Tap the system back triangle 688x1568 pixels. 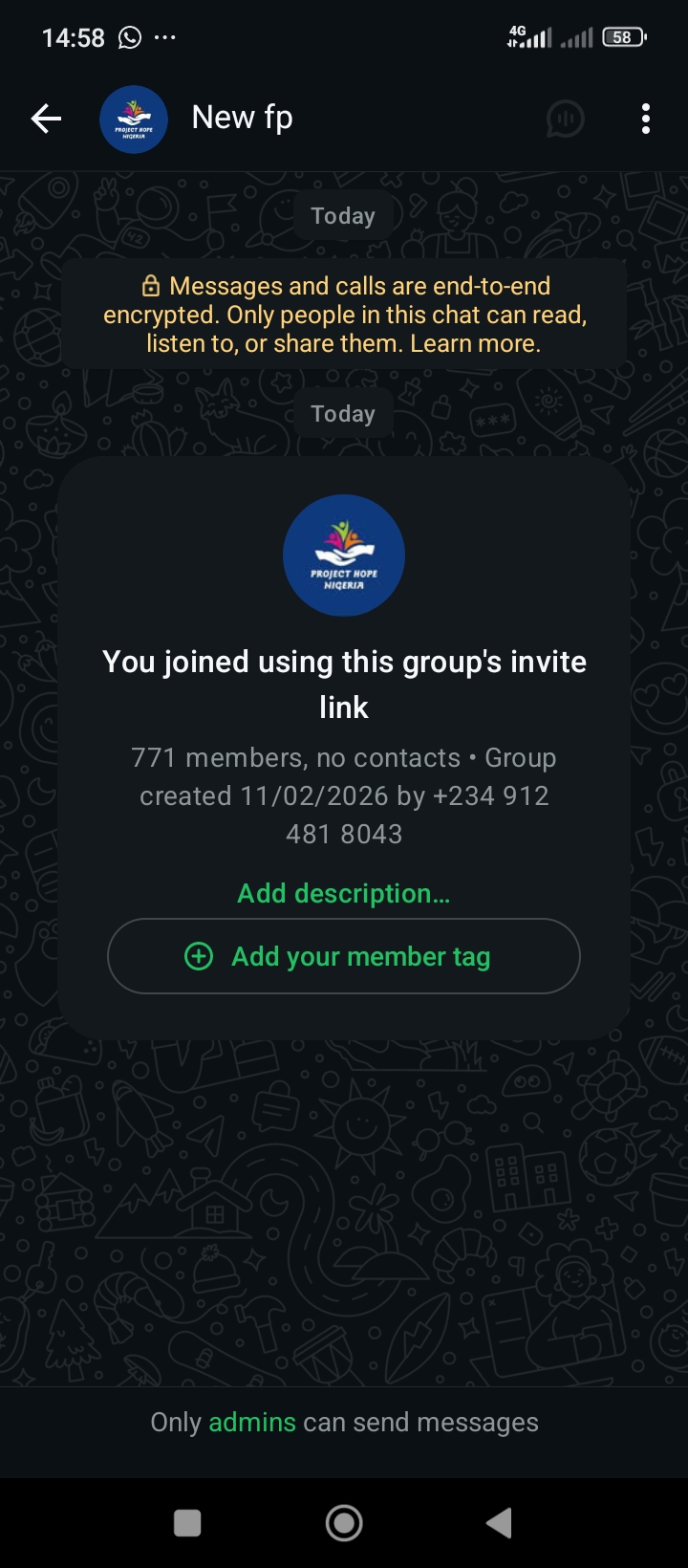499,1522
